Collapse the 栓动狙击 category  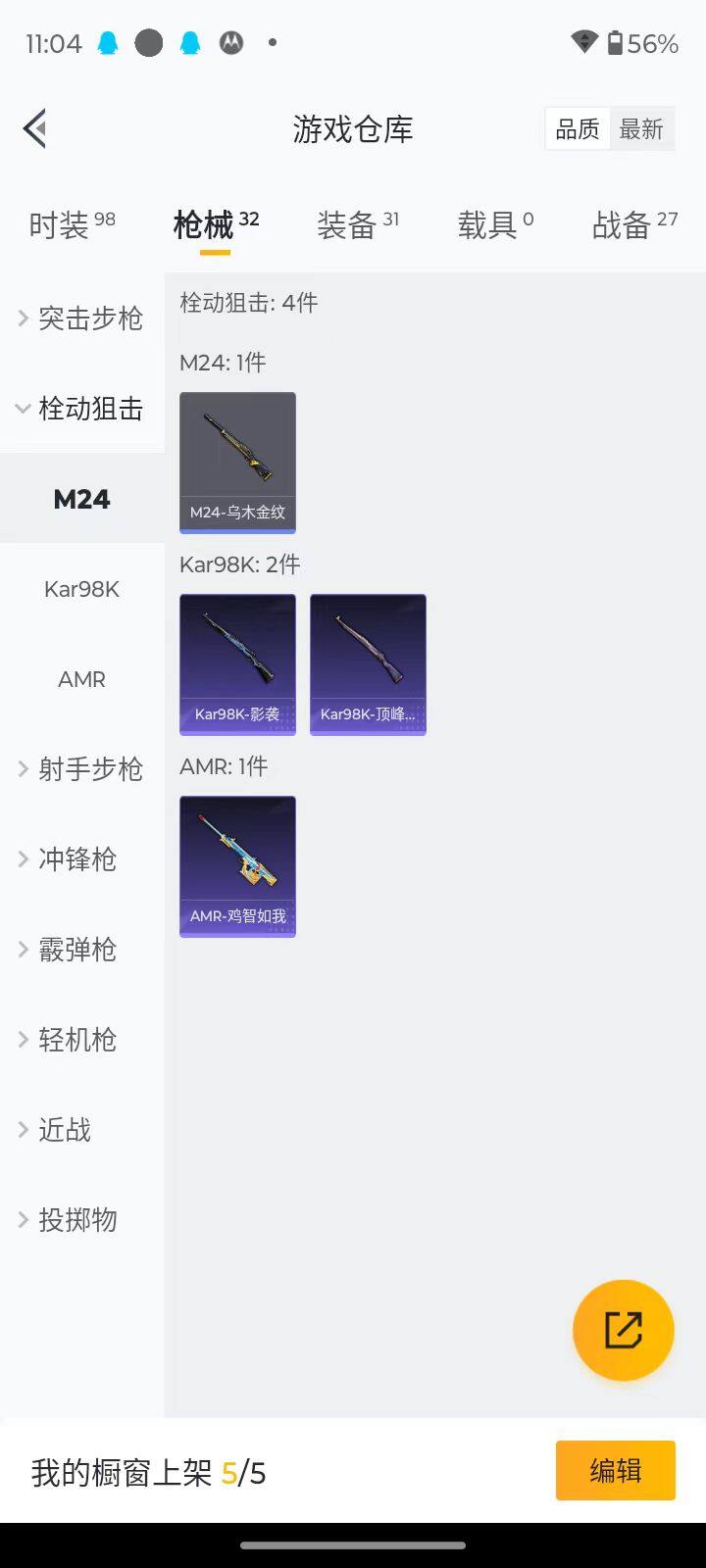pyautogui.click(x=81, y=408)
